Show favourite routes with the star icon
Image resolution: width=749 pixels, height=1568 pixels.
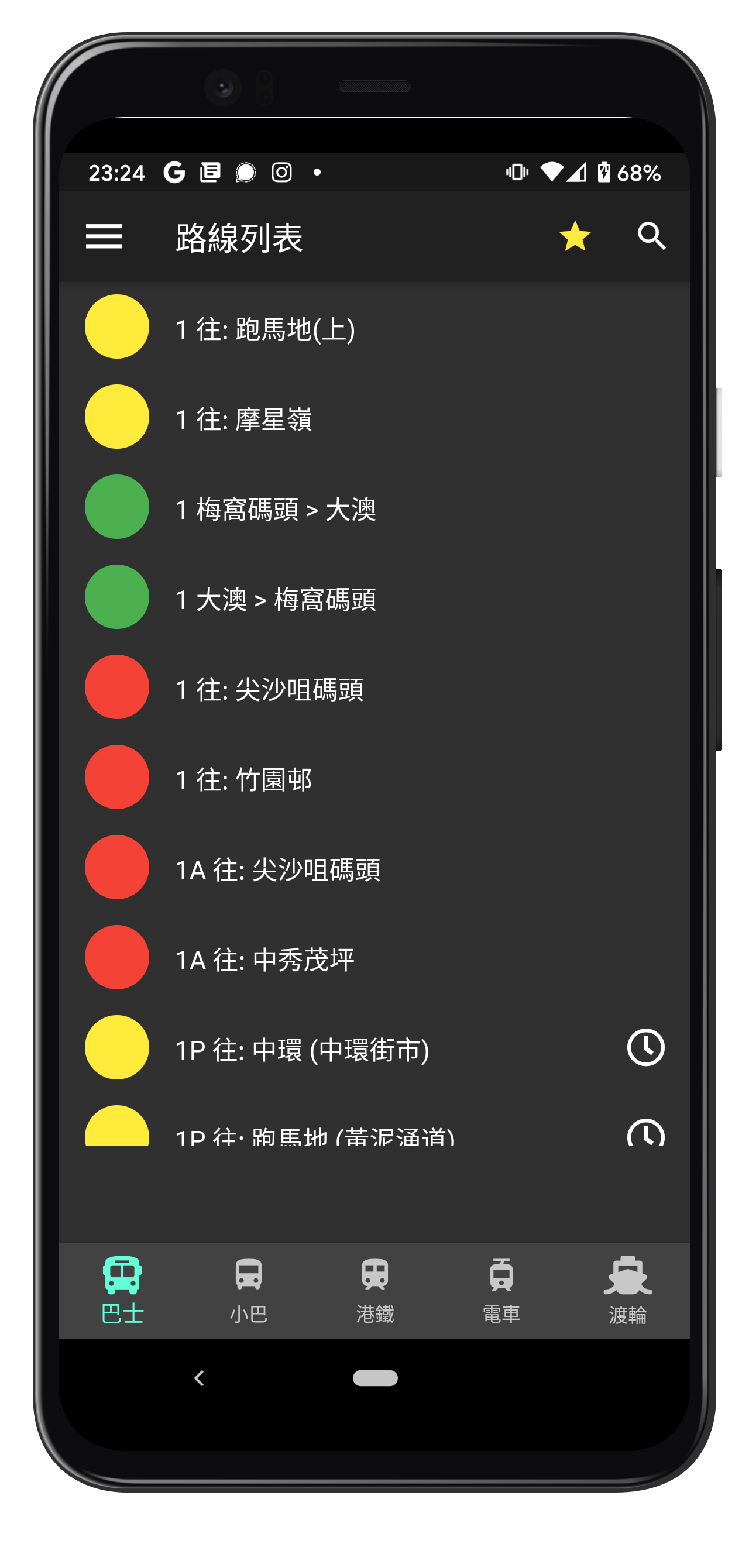coord(575,236)
